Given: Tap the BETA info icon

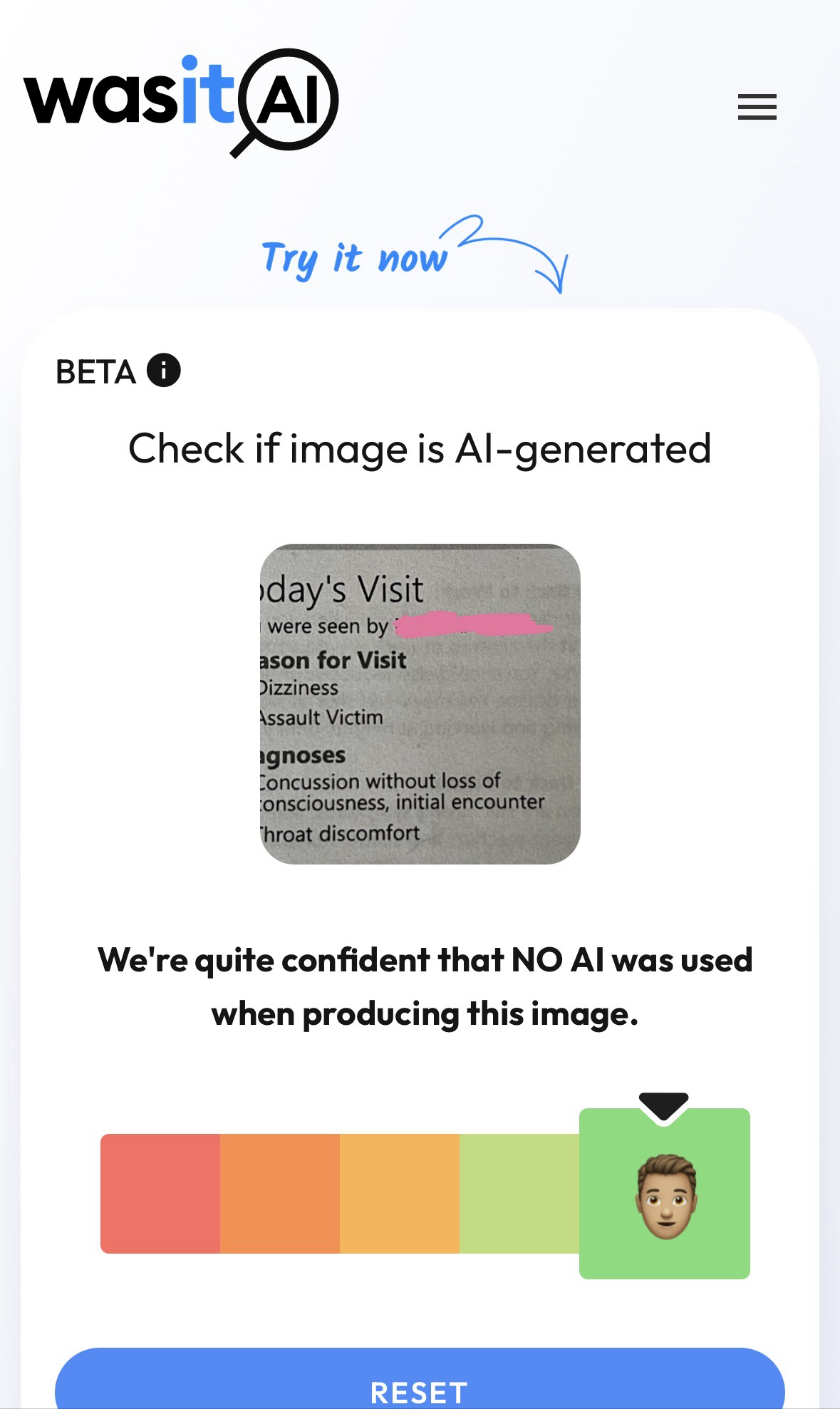Looking at the screenshot, I should [163, 371].
